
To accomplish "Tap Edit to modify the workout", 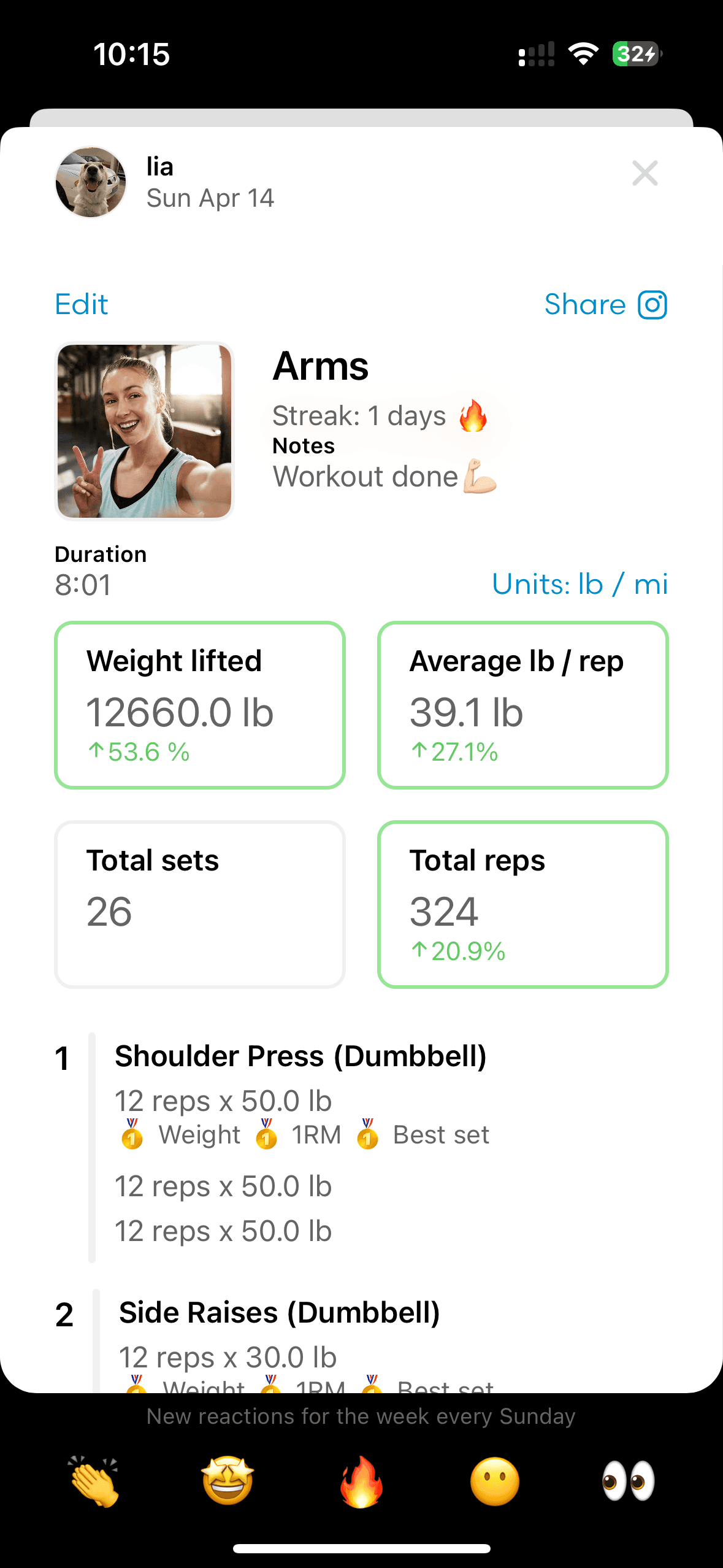I will tap(82, 304).
